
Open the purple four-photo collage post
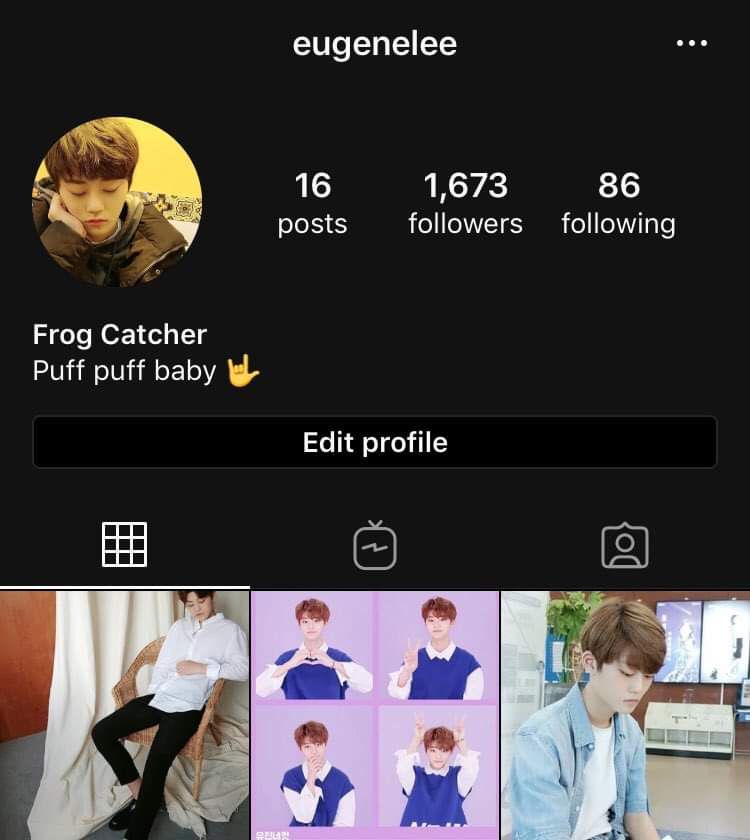(375, 715)
